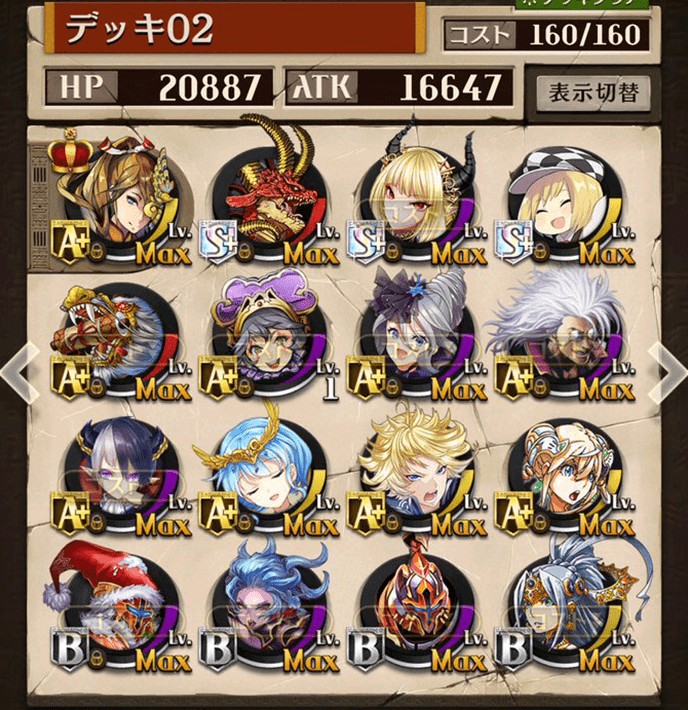Viewport: 688px width, 710px height.
Task: Tap the 表示切替 display switch button
Action: (593, 94)
